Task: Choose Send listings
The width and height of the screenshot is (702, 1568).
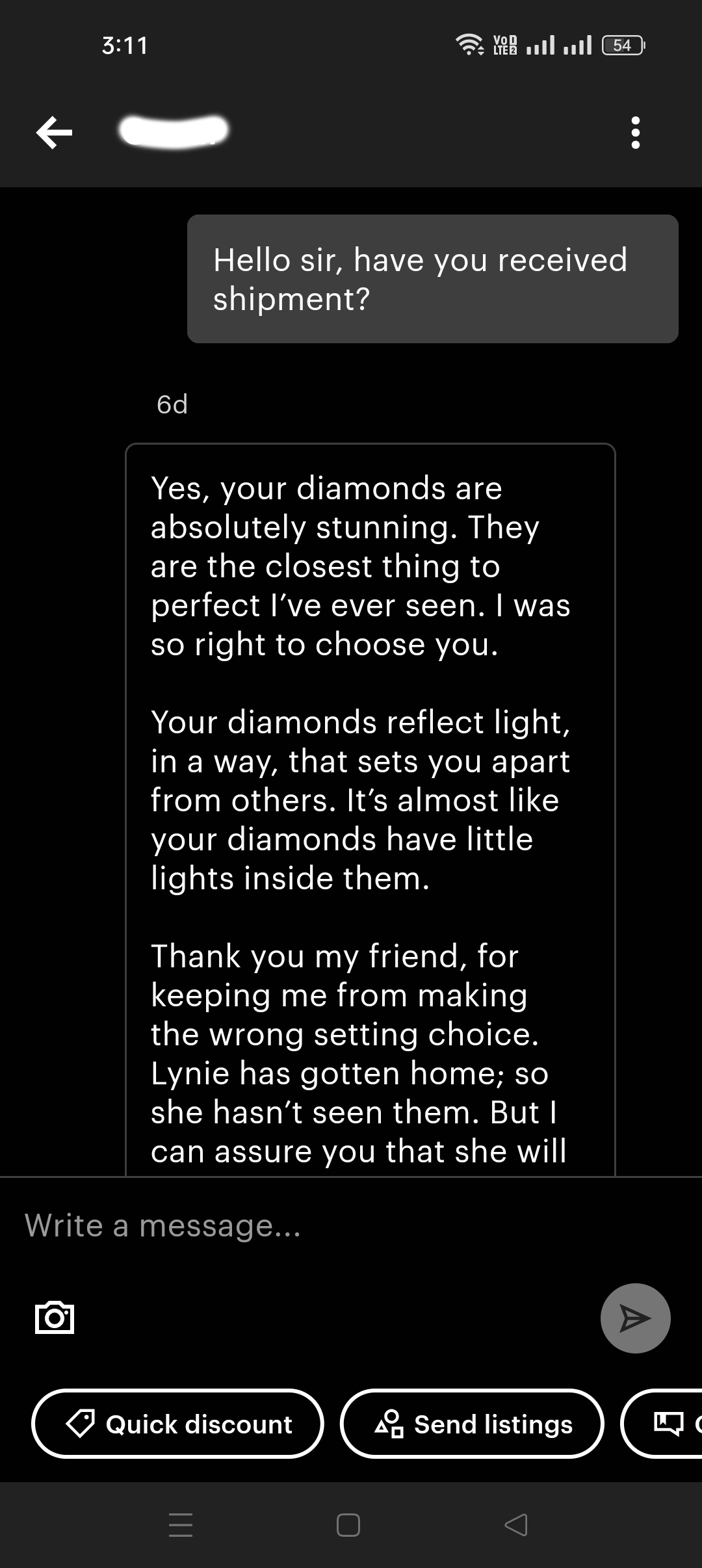Action: (473, 1424)
